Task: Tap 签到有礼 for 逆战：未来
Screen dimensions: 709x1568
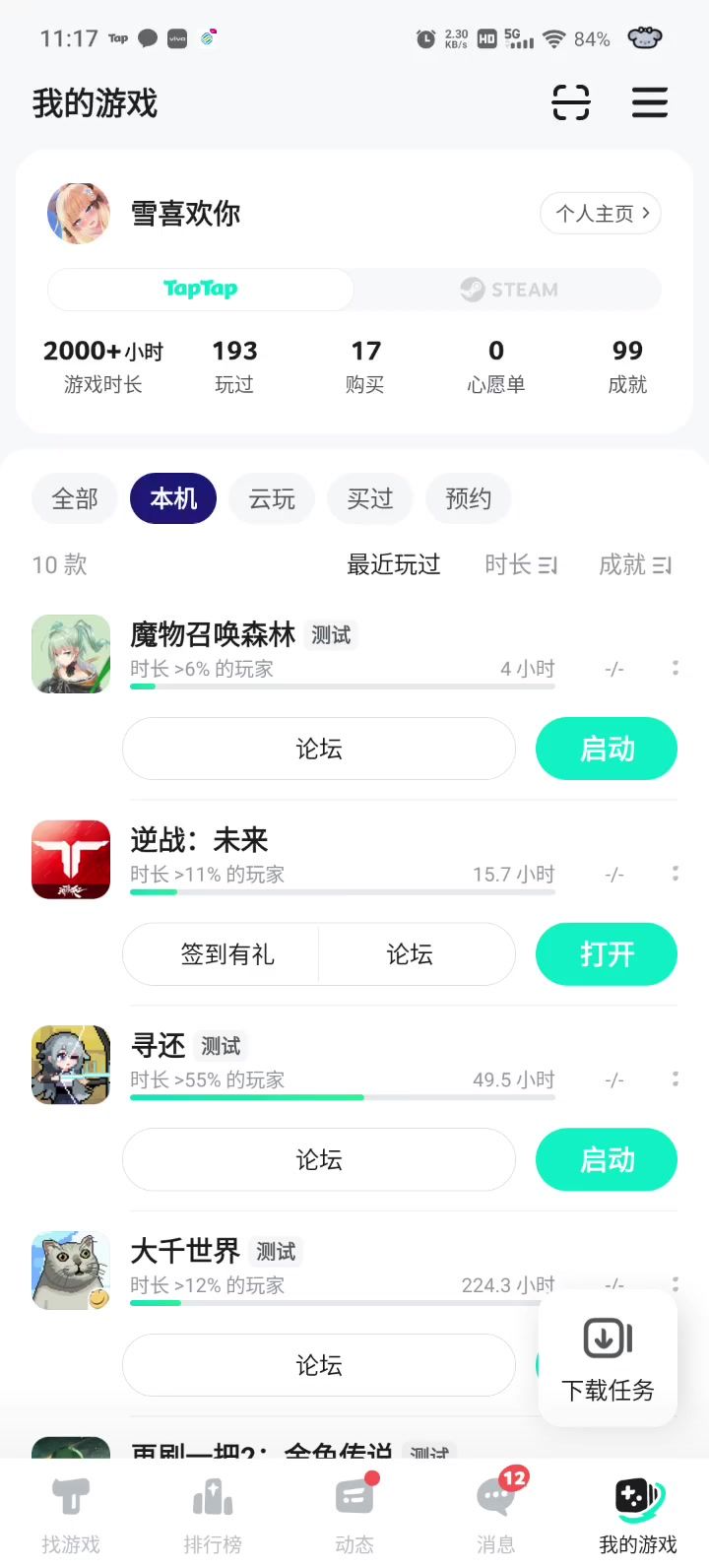Action: 227,954
